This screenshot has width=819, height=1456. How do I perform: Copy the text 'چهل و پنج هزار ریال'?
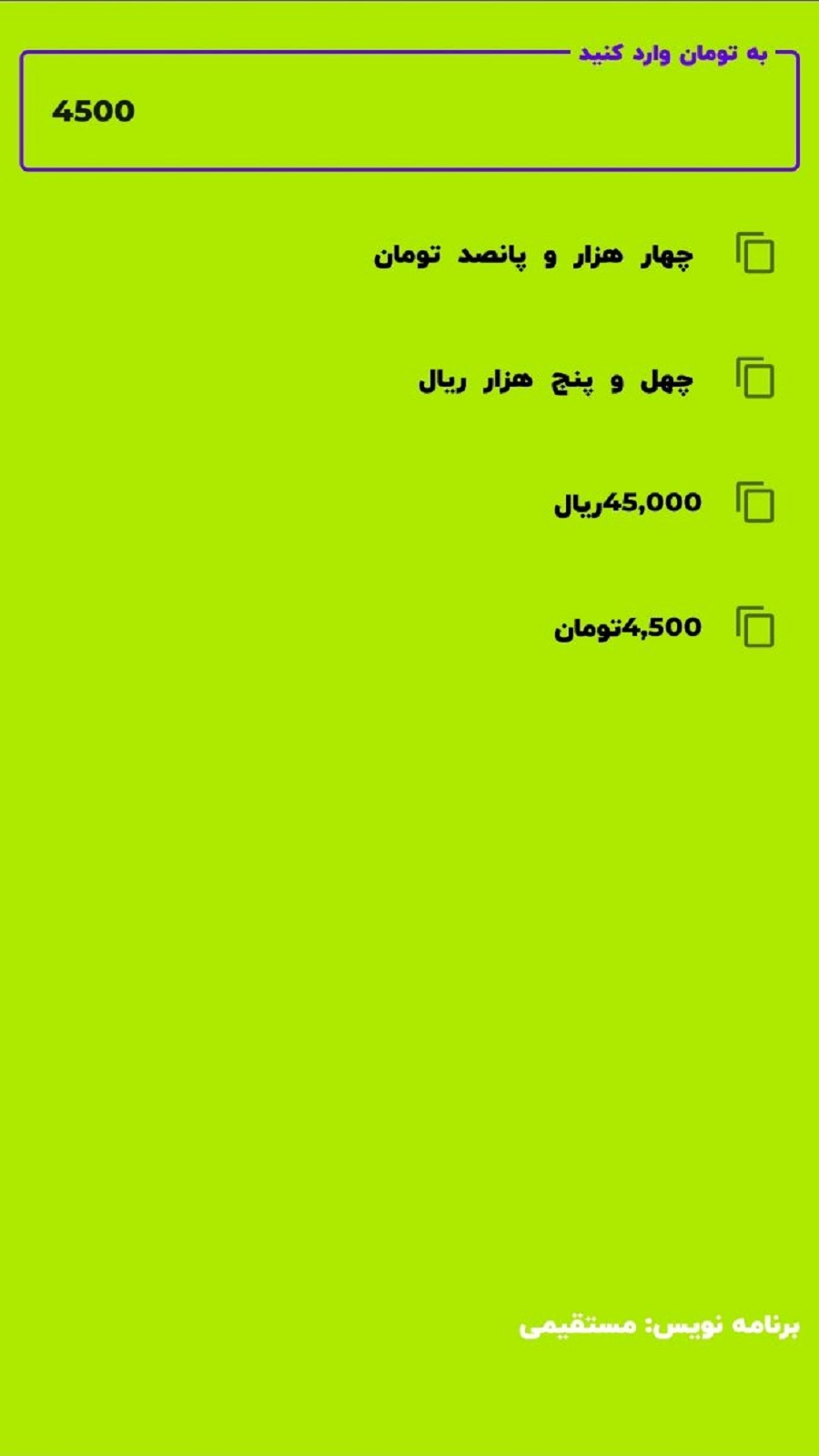click(754, 379)
